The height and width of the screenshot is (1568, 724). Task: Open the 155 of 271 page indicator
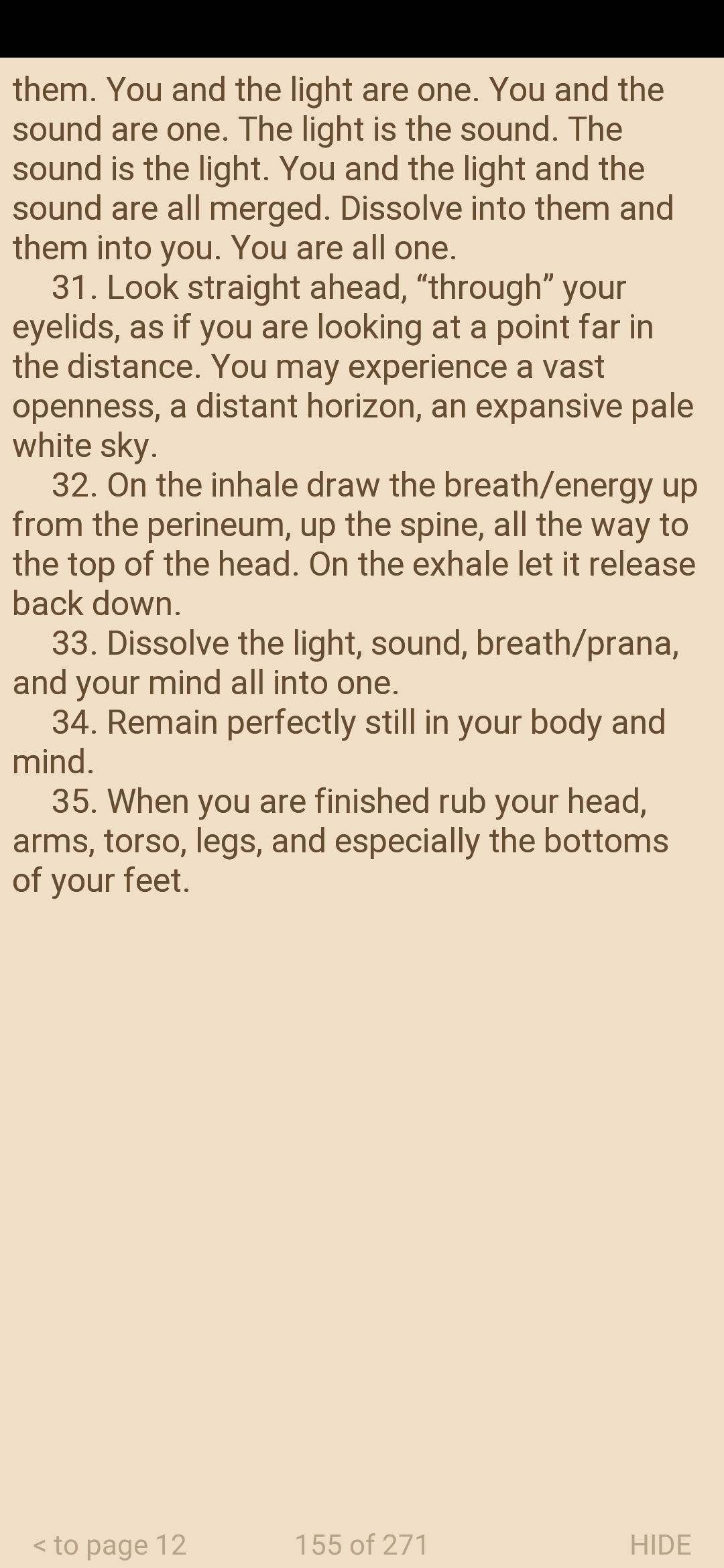(362, 1545)
